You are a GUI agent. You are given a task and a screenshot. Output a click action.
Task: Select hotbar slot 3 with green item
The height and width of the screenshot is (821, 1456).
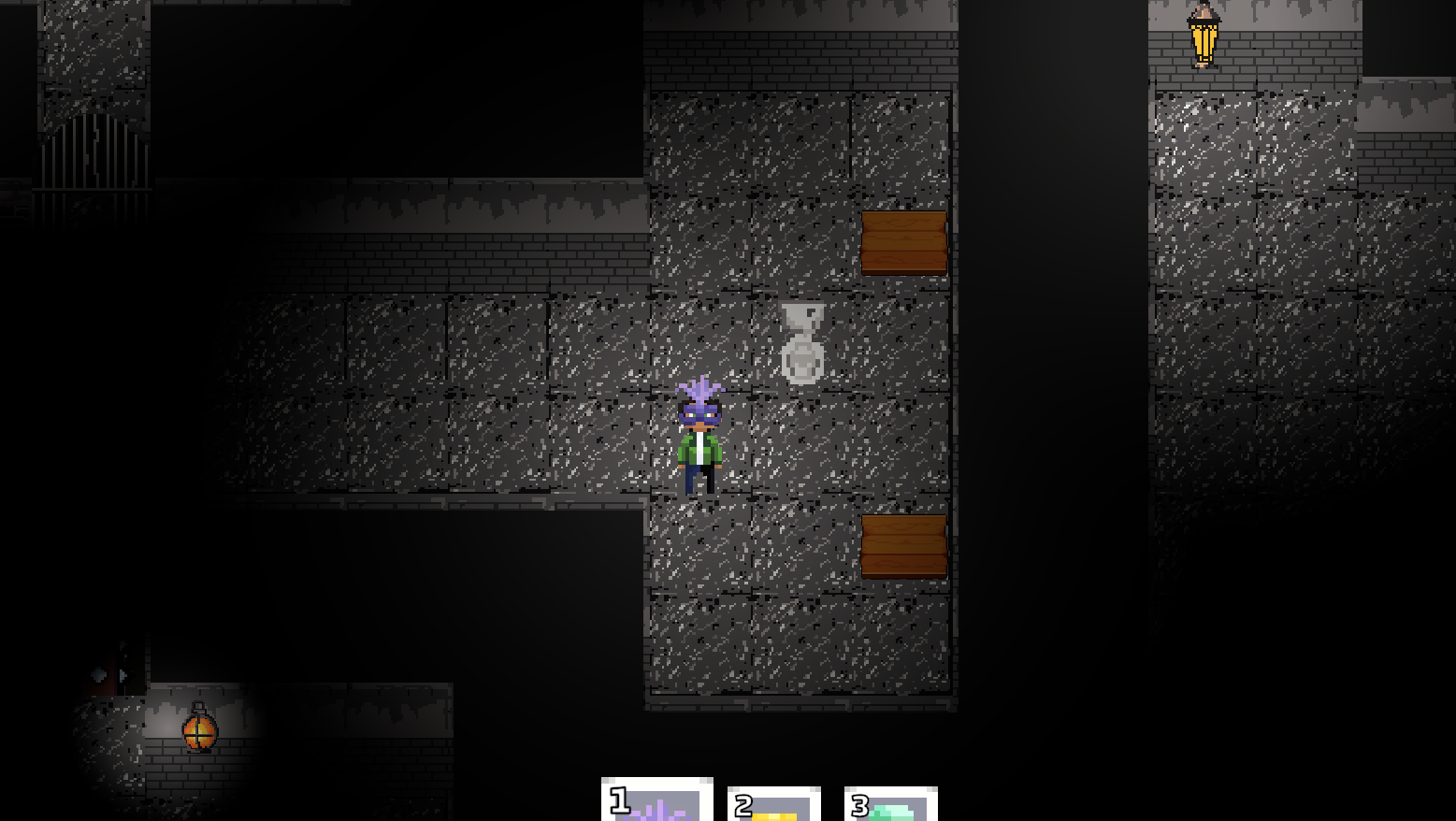click(x=891, y=805)
